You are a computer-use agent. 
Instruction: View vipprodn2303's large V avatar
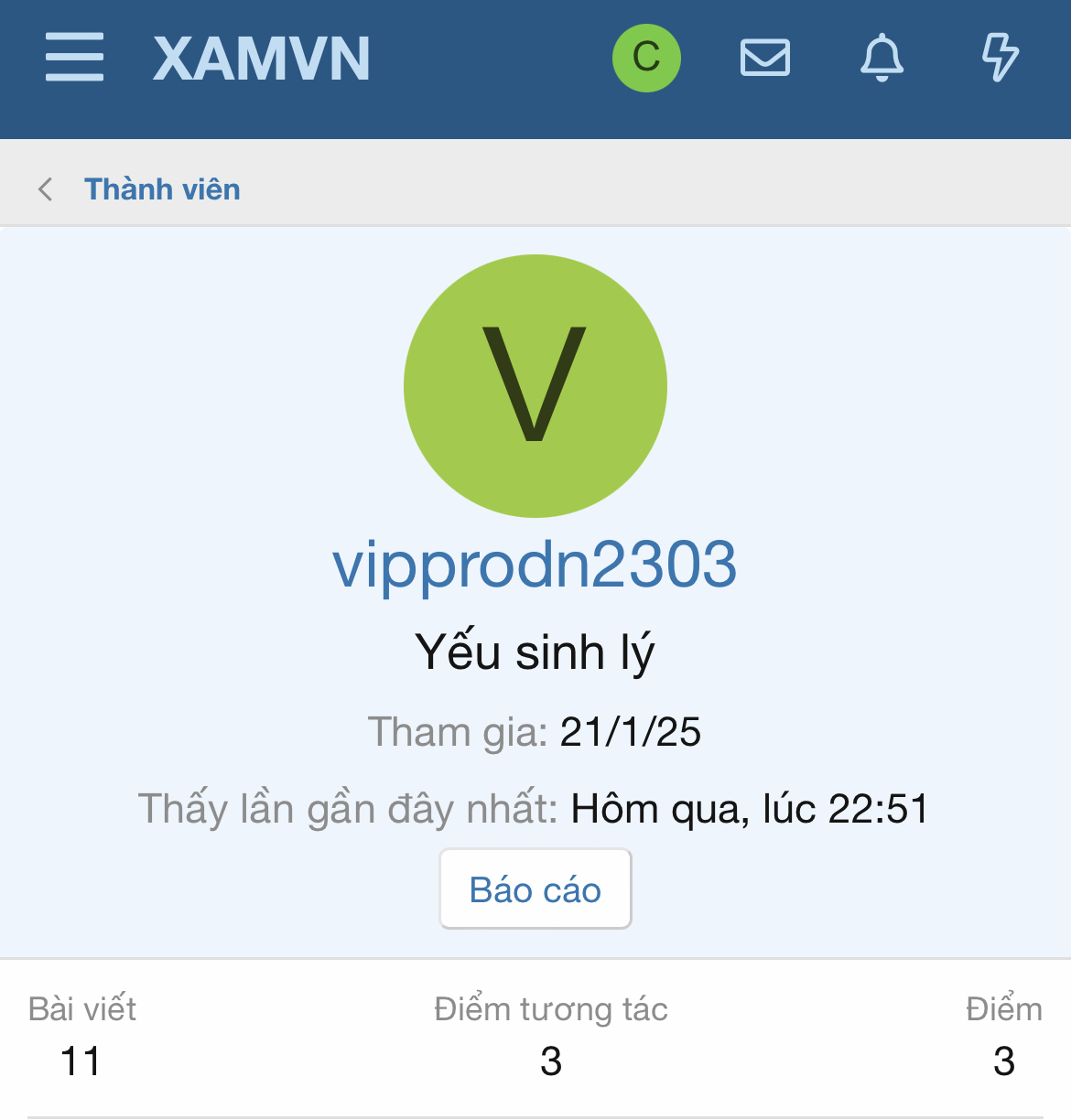pyautogui.click(x=535, y=386)
